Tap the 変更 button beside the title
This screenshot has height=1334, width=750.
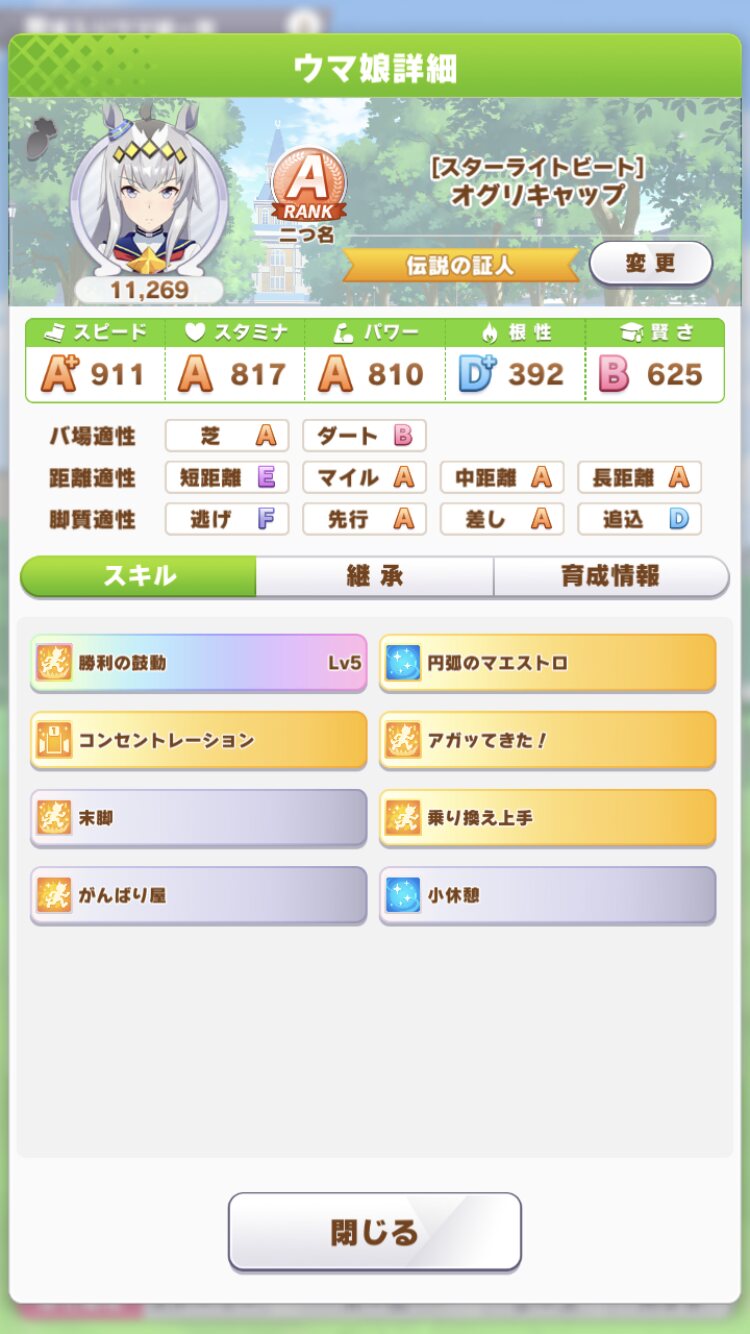[650, 263]
